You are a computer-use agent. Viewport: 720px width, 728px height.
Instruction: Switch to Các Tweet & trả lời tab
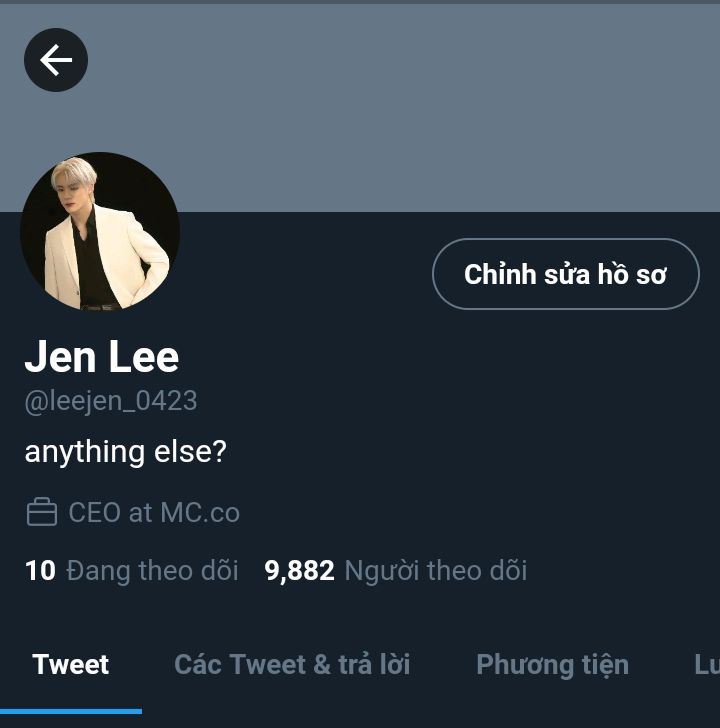click(x=292, y=665)
